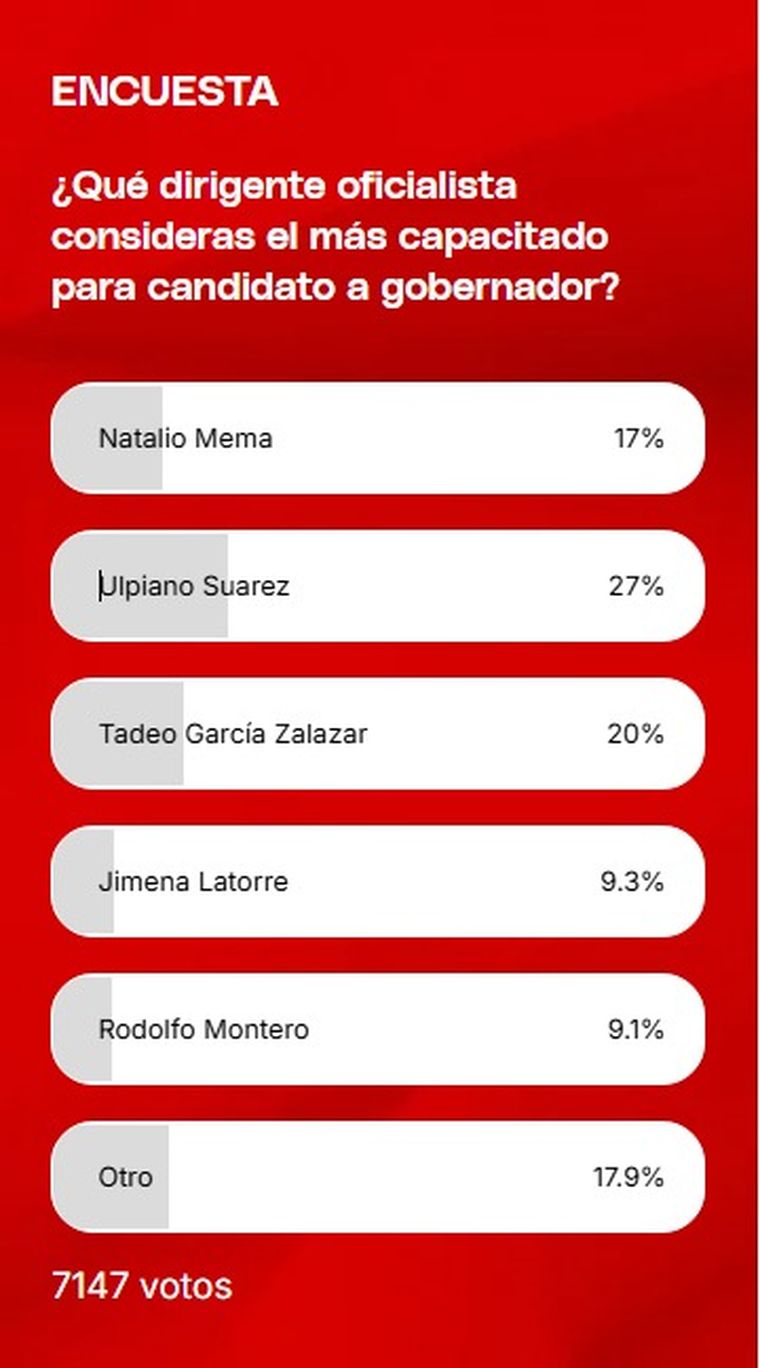Select Ulpiano Suarez in the poll
760x1368 pixels.
[377, 586]
